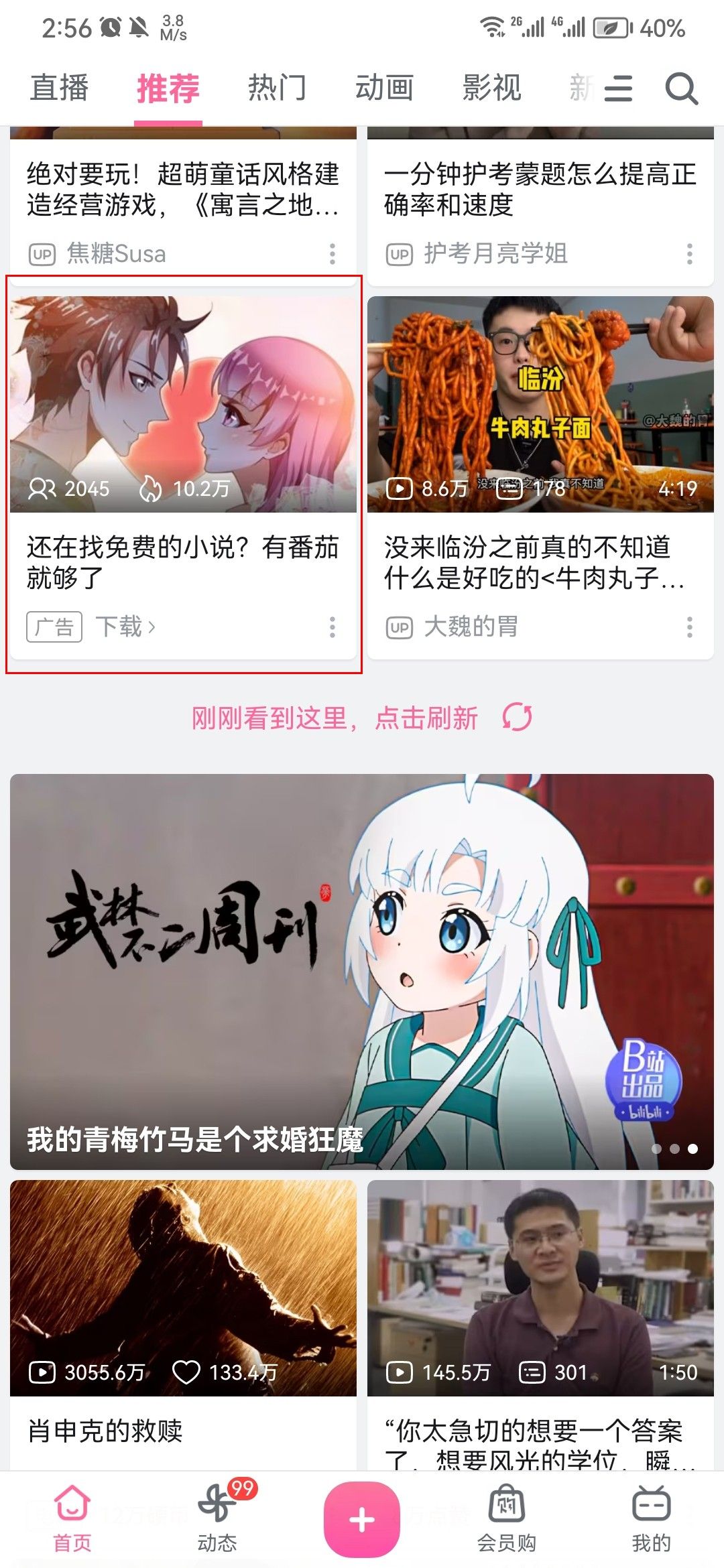The width and height of the screenshot is (724, 1568).
Task: Tap the UP badge beside 护考月亮学姐
Action: (400, 253)
